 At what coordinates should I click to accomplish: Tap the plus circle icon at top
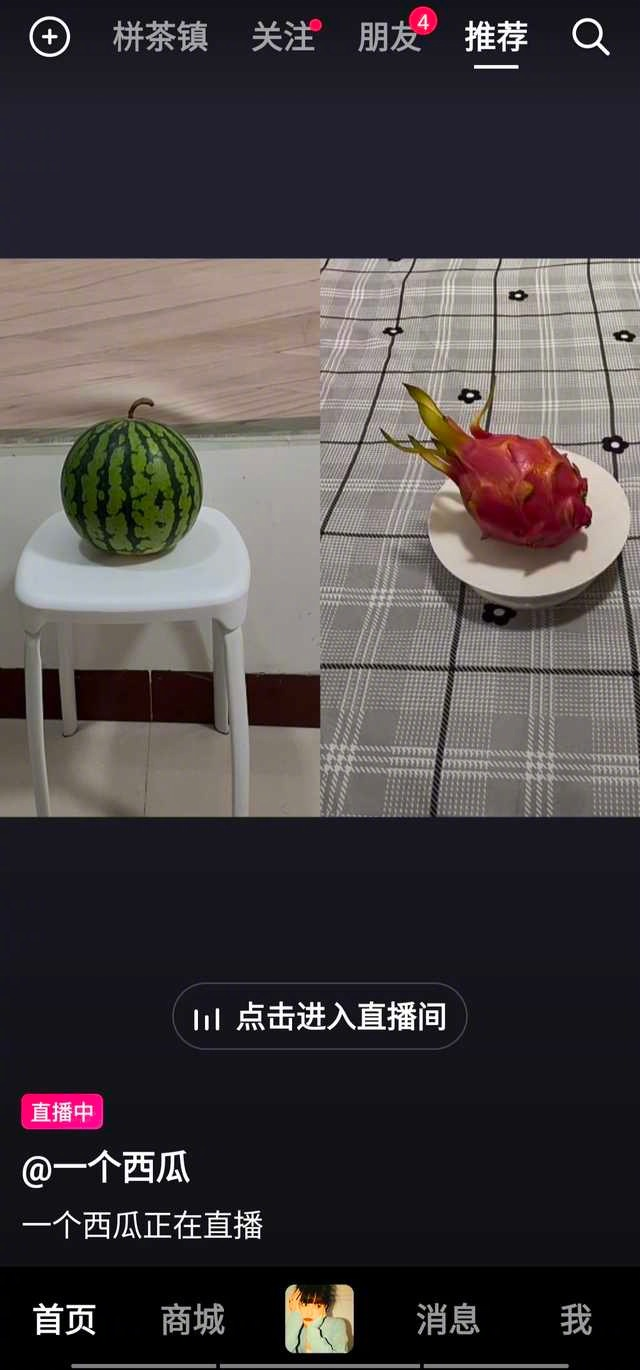(x=49, y=38)
